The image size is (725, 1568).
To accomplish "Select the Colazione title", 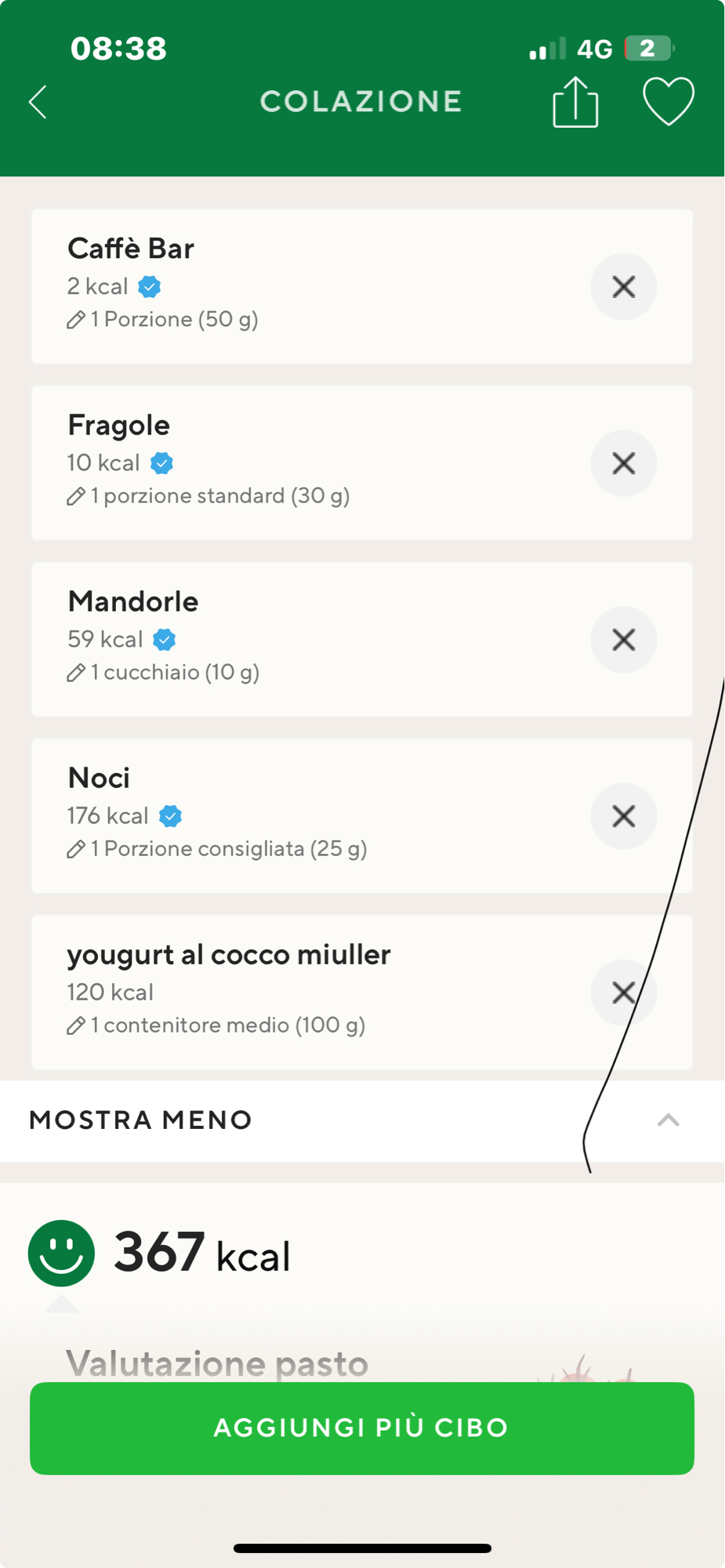I will pos(361,101).
